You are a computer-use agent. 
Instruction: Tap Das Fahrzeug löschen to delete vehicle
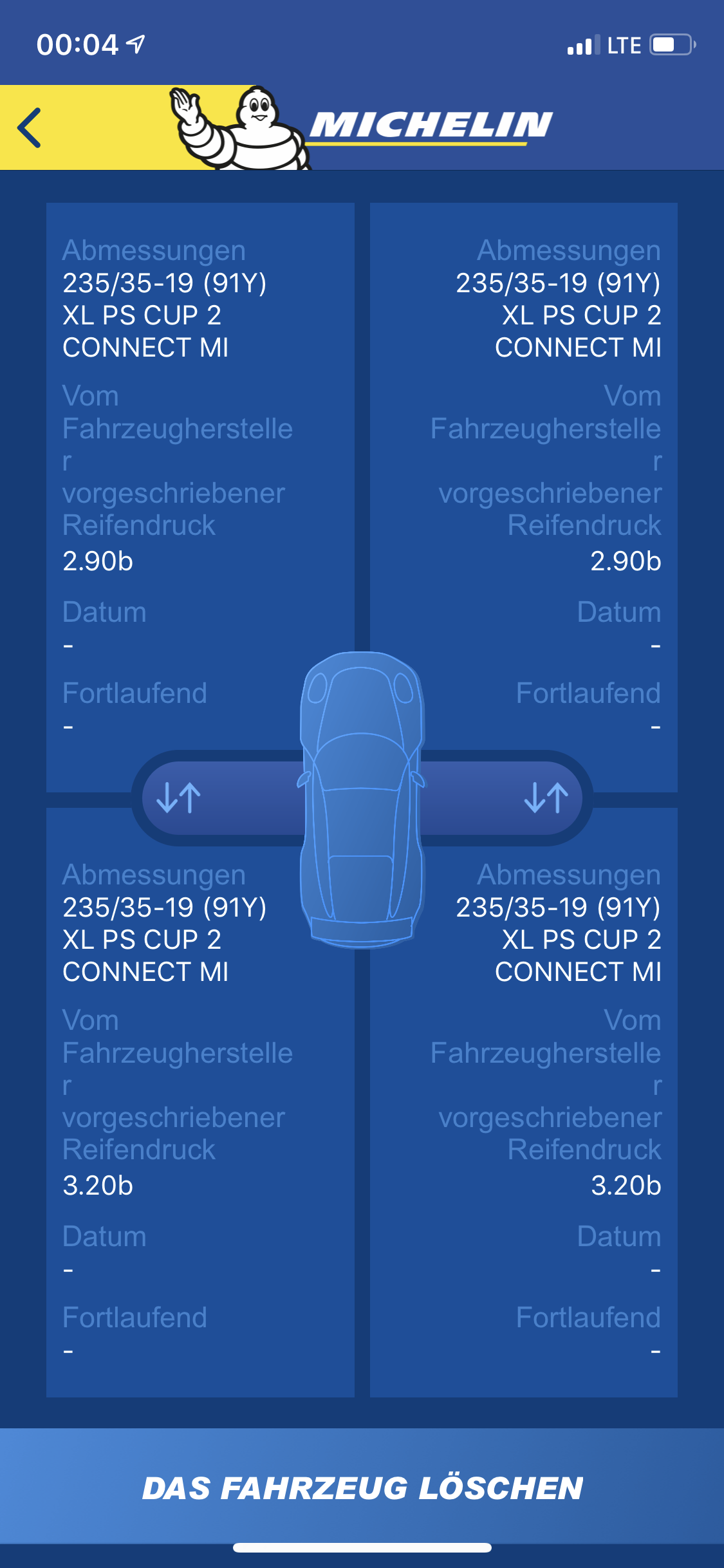click(362, 1488)
